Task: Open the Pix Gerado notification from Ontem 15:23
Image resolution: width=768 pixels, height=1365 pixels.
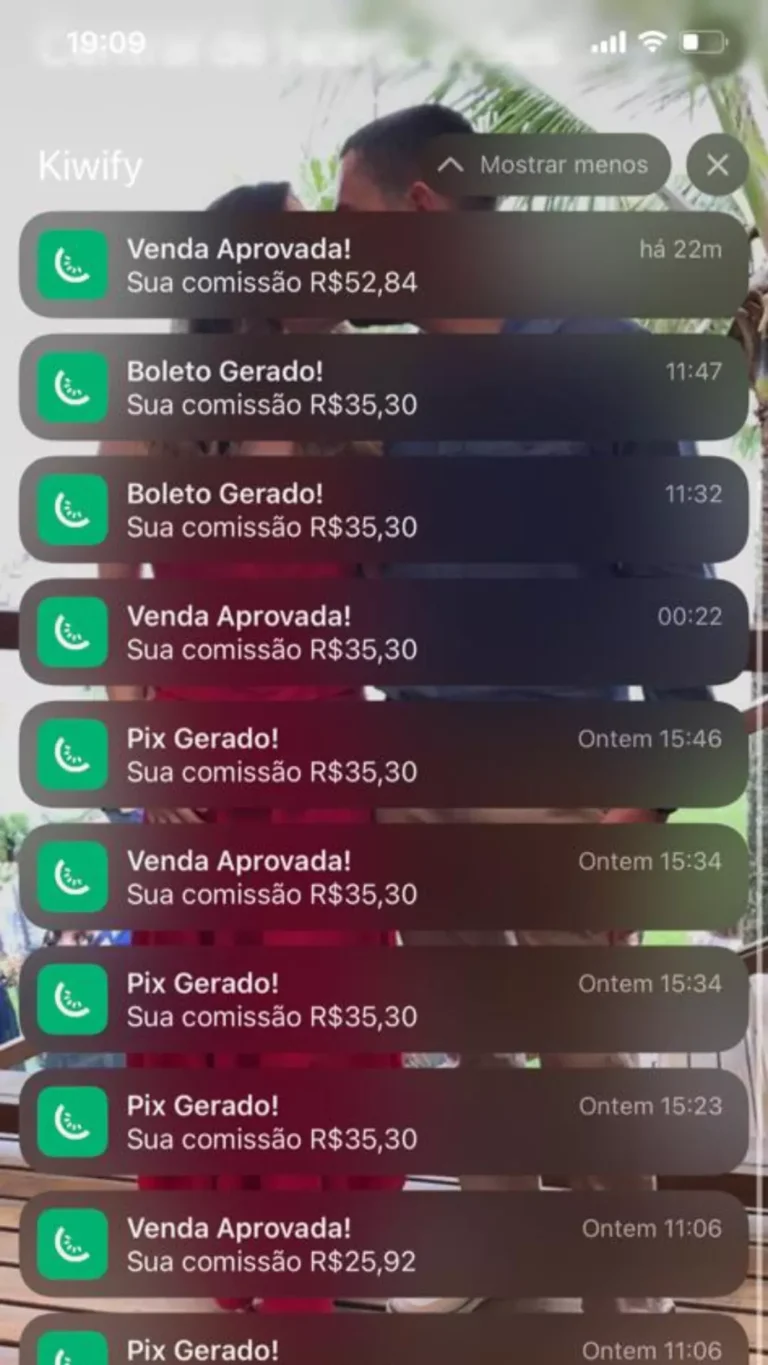Action: pos(384,1122)
